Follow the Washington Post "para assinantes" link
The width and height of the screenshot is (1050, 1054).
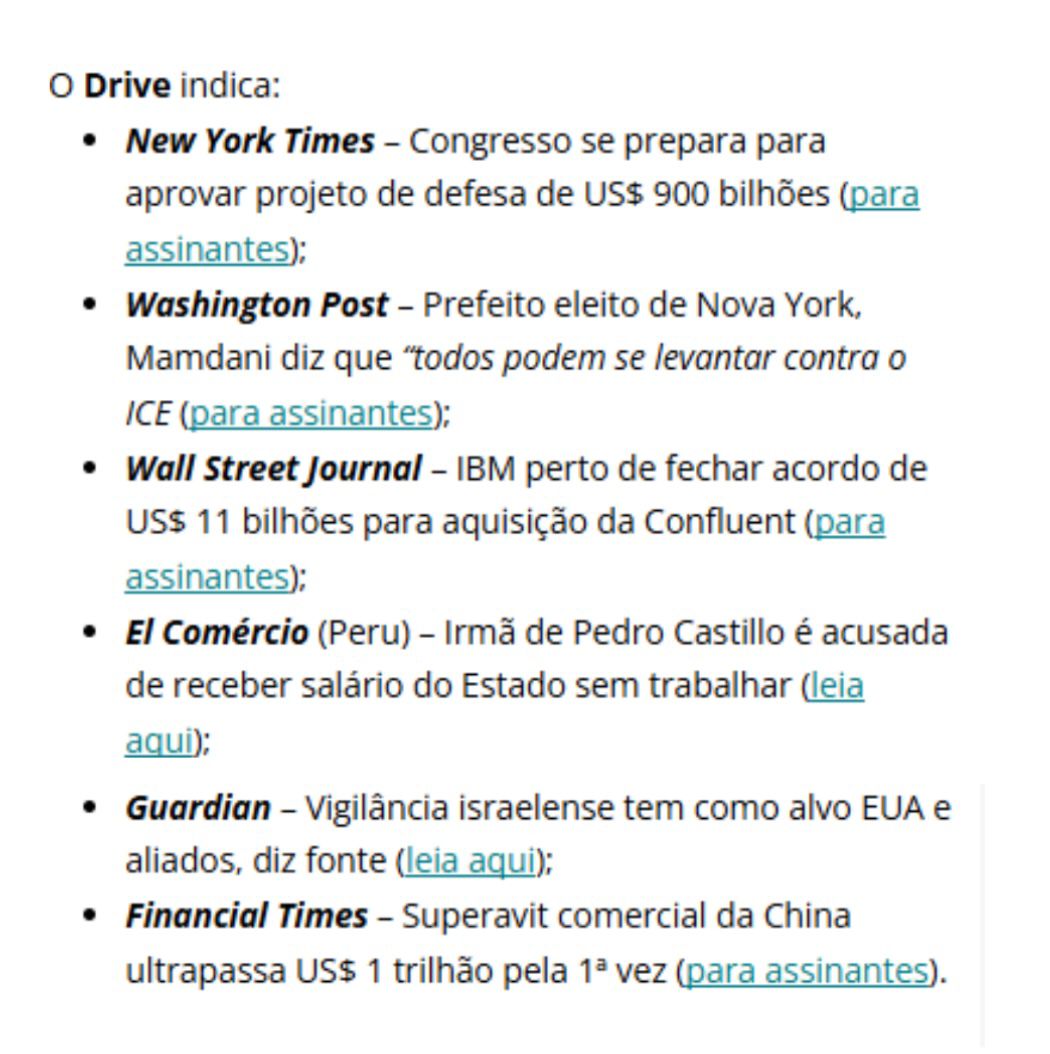pos(309,413)
